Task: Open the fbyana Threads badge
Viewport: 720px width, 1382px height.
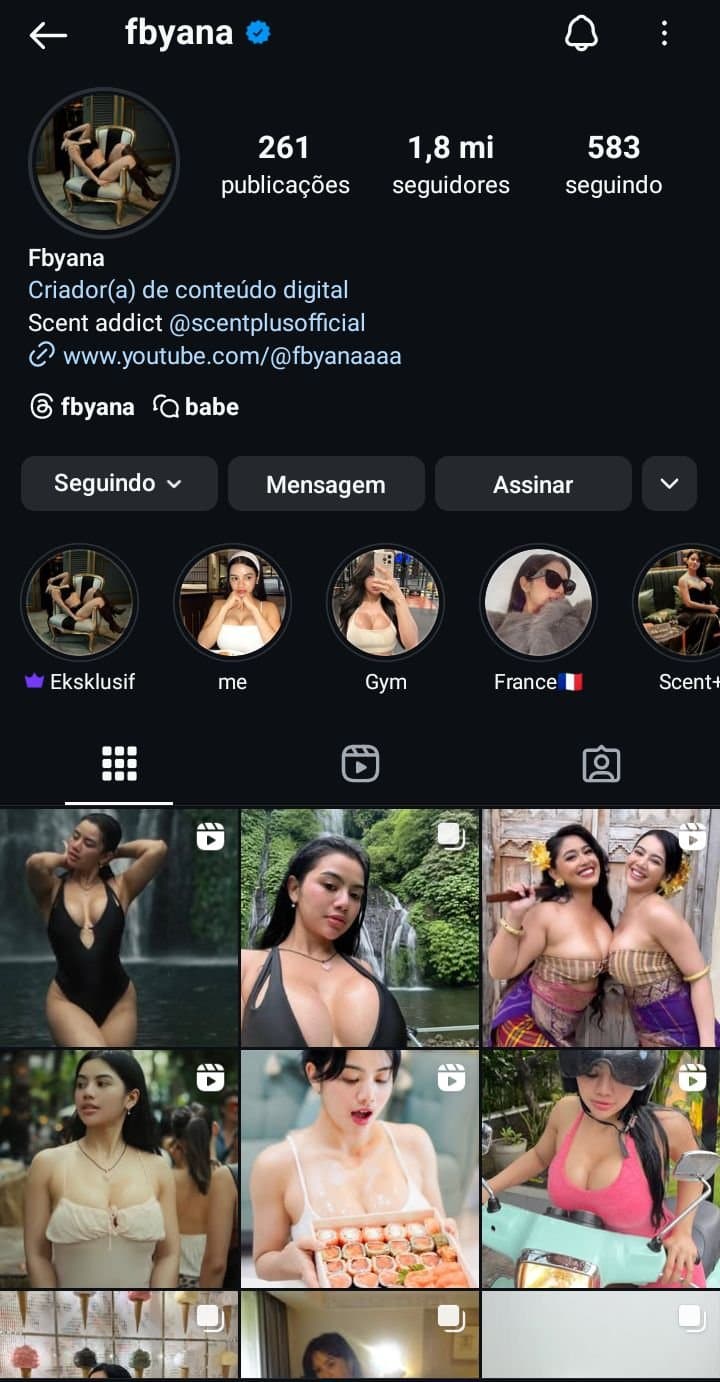Action: point(82,407)
